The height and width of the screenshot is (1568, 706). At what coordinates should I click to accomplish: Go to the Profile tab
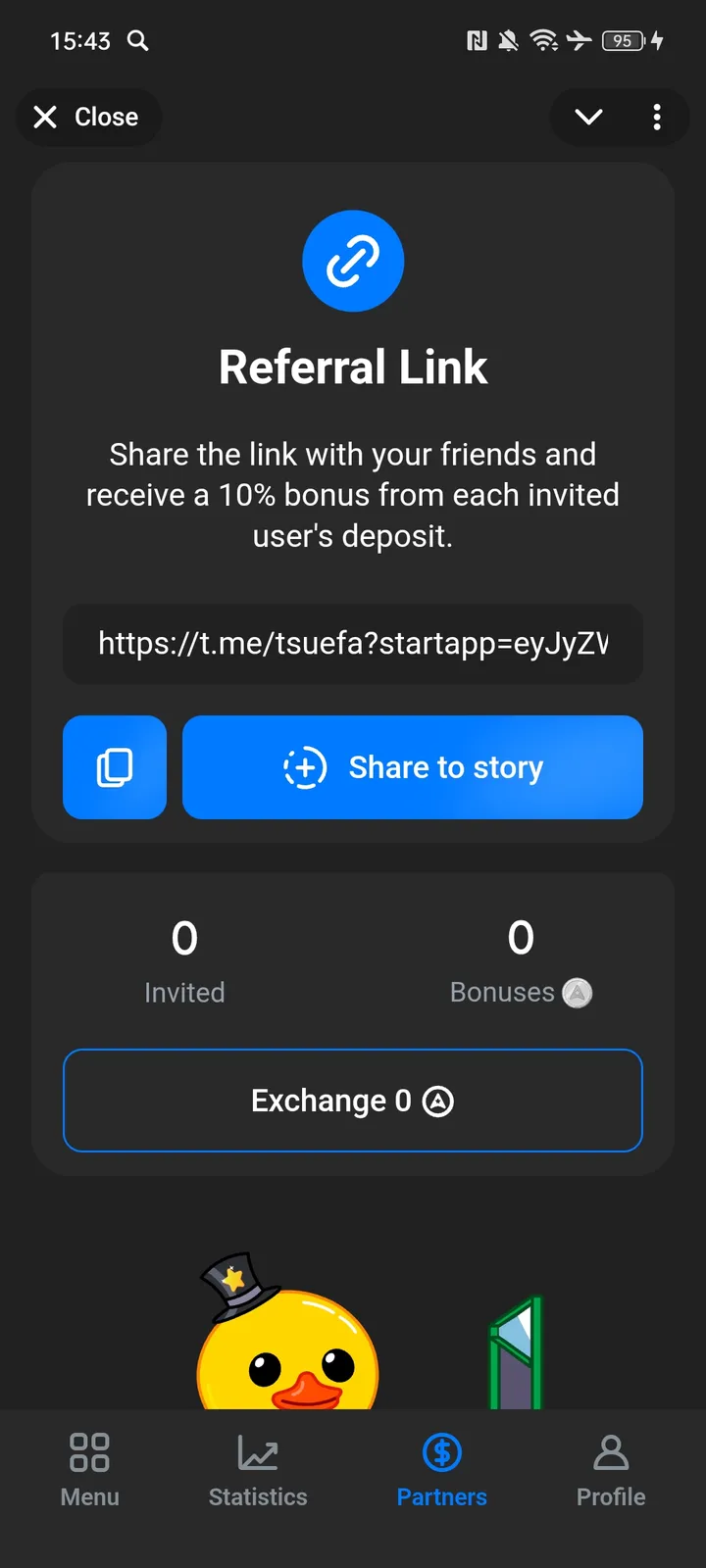(x=611, y=1468)
